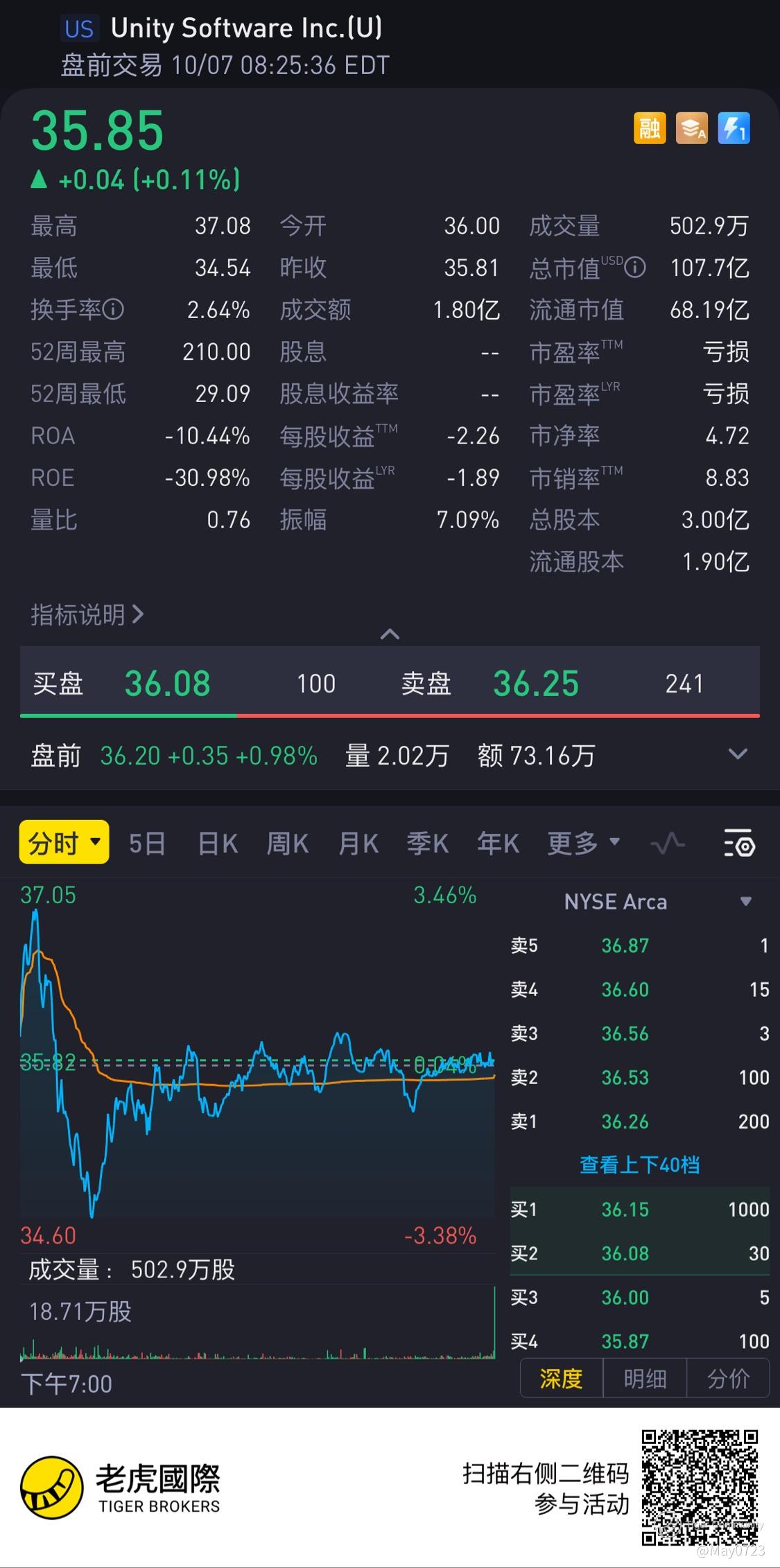Expand the 盘前 pre-market row
Image resolution: width=780 pixels, height=1568 pixels.
(x=738, y=754)
